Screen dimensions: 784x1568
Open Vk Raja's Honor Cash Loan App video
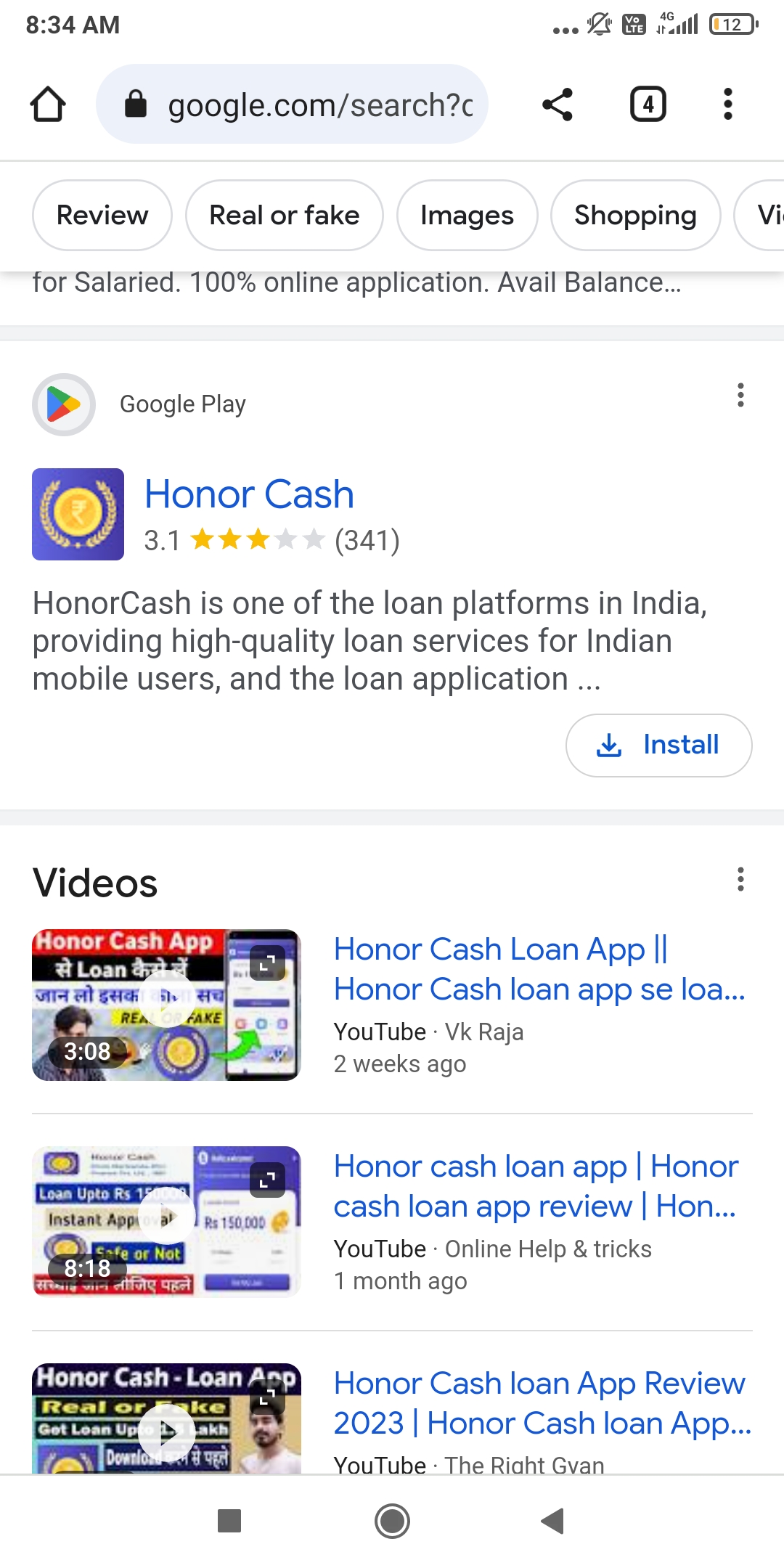539,969
